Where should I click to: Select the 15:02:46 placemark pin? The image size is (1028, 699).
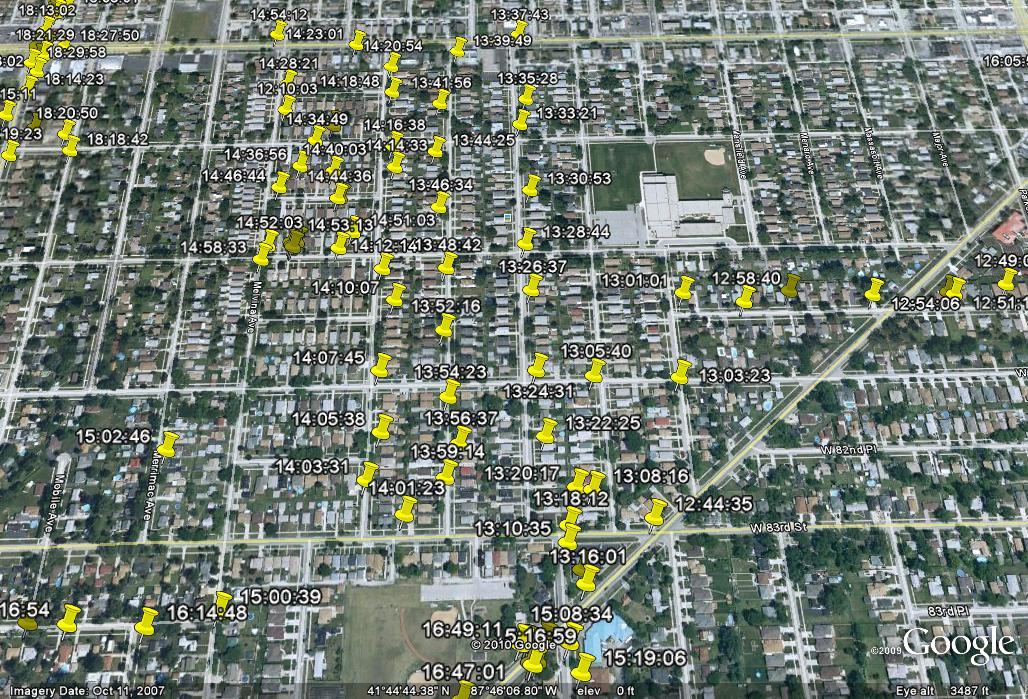tap(169, 443)
